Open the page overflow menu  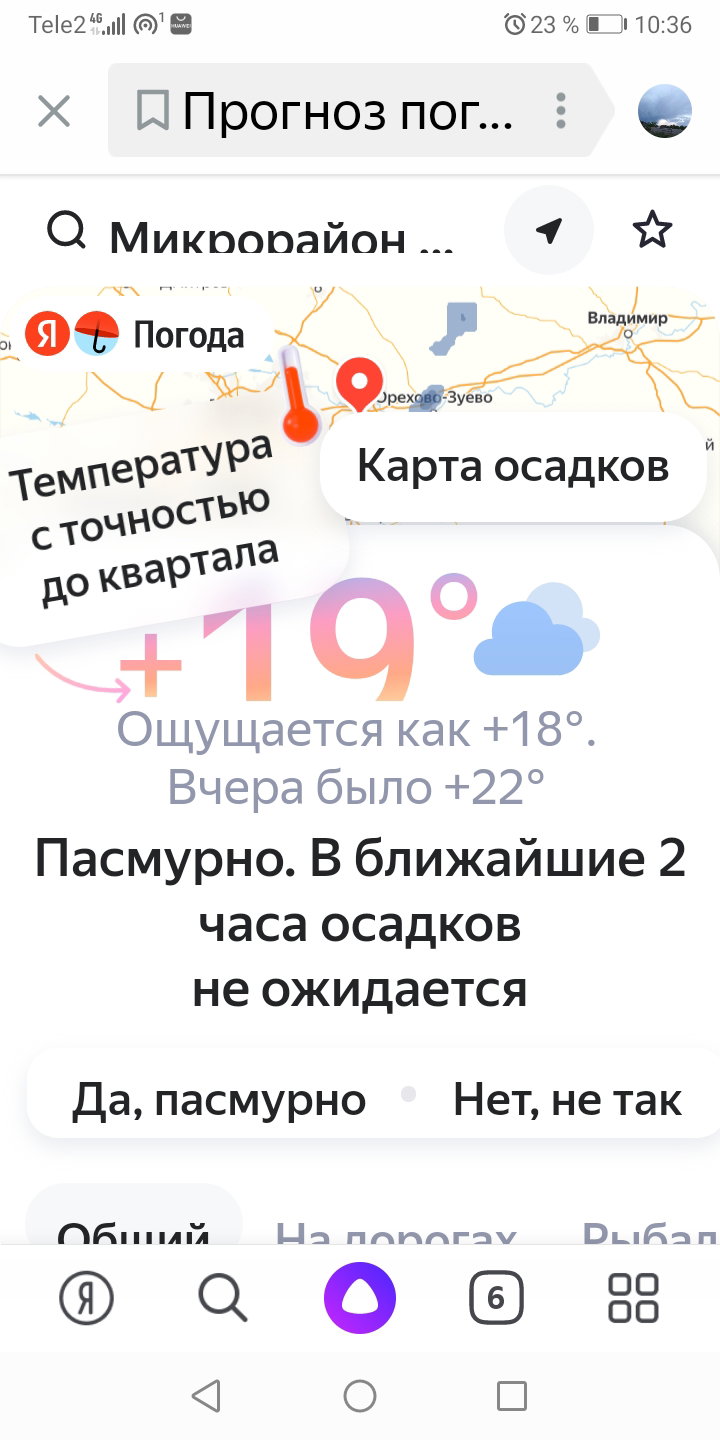click(x=561, y=111)
